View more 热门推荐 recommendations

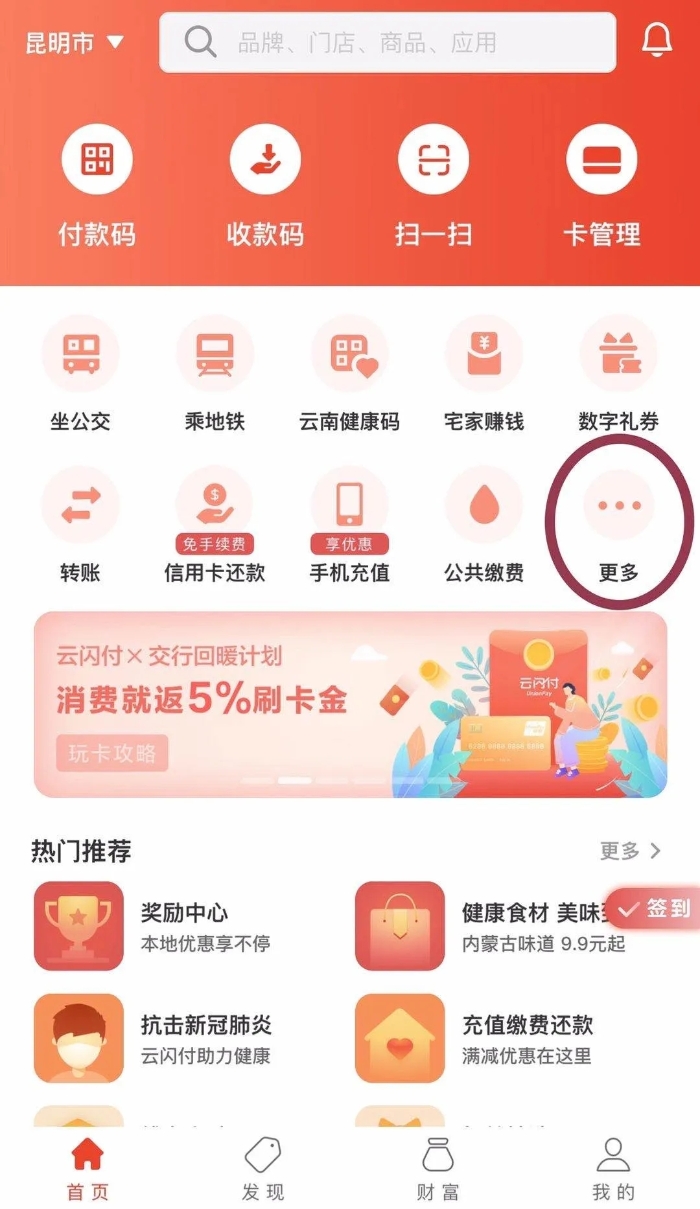pyautogui.click(x=630, y=851)
